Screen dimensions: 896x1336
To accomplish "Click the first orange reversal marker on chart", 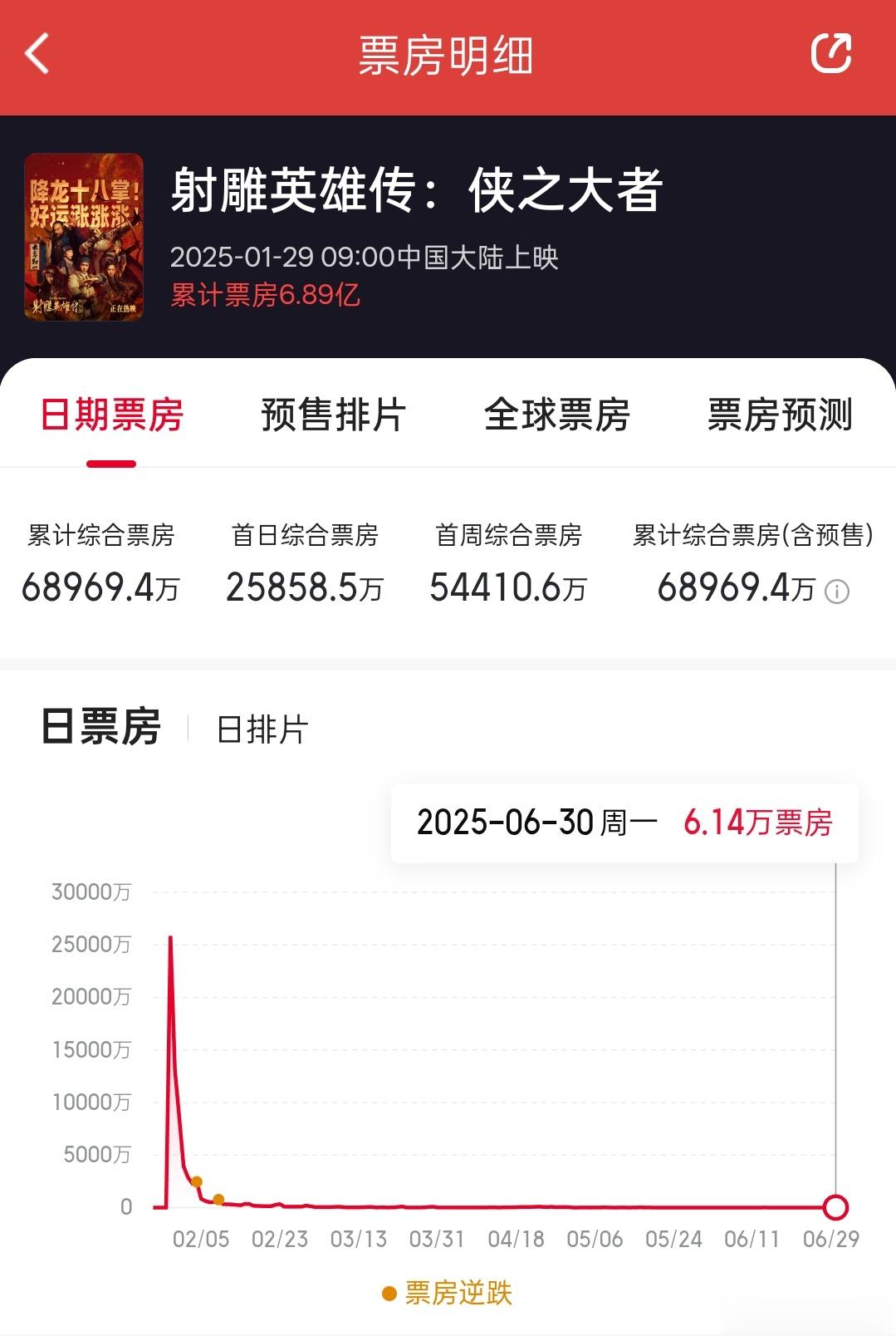I will (x=197, y=1180).
